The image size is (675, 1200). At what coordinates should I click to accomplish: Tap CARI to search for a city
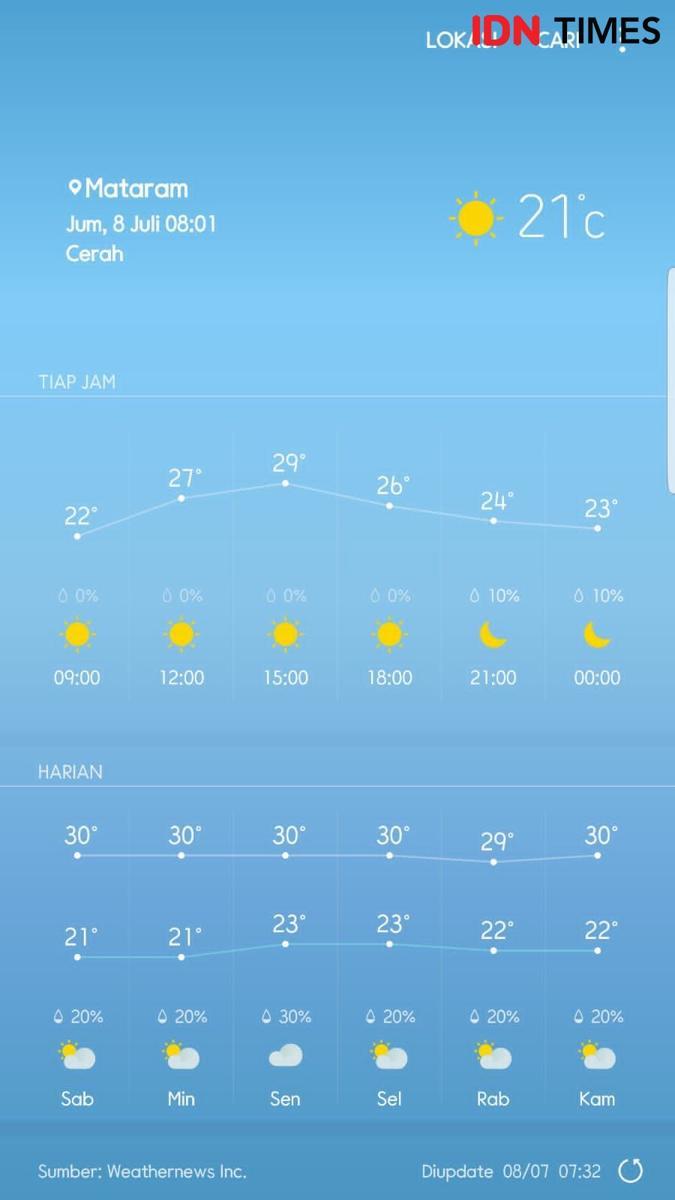560,41
